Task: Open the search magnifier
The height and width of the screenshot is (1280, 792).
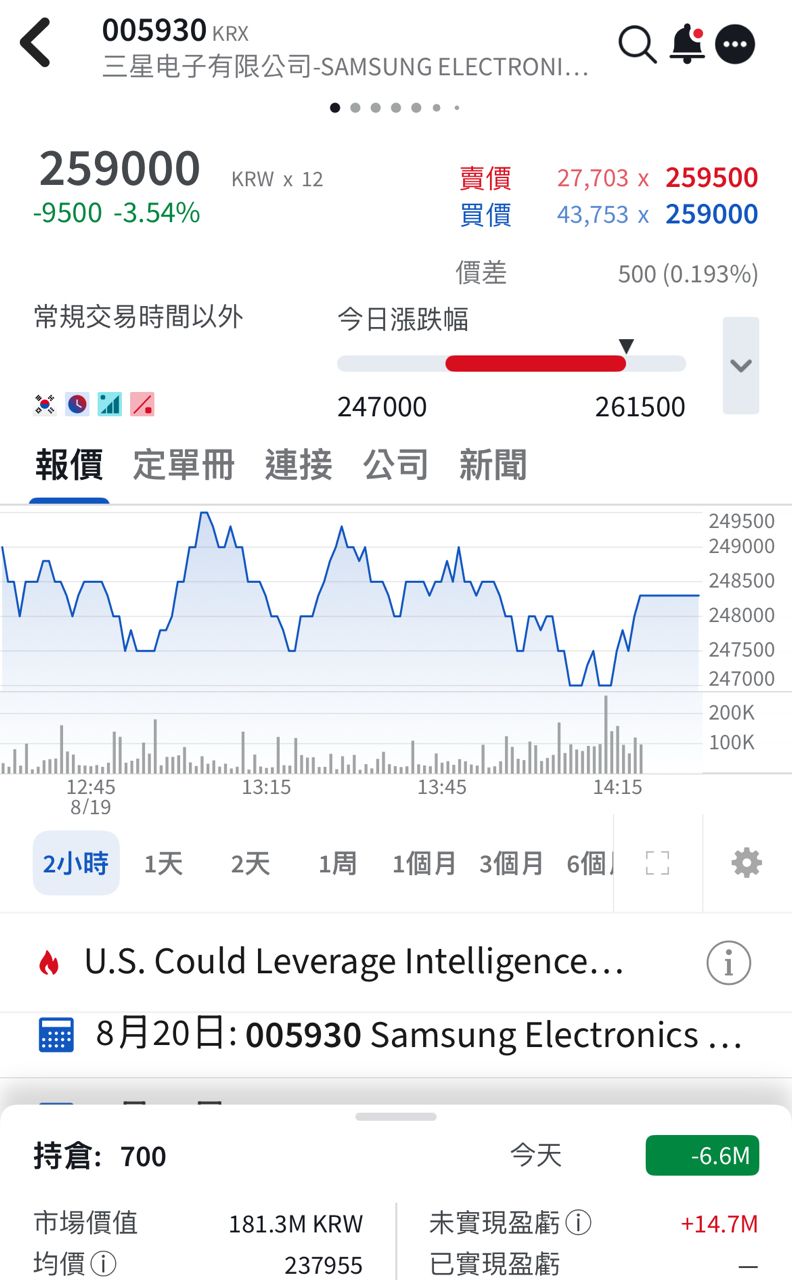Action: pos(637,44)
